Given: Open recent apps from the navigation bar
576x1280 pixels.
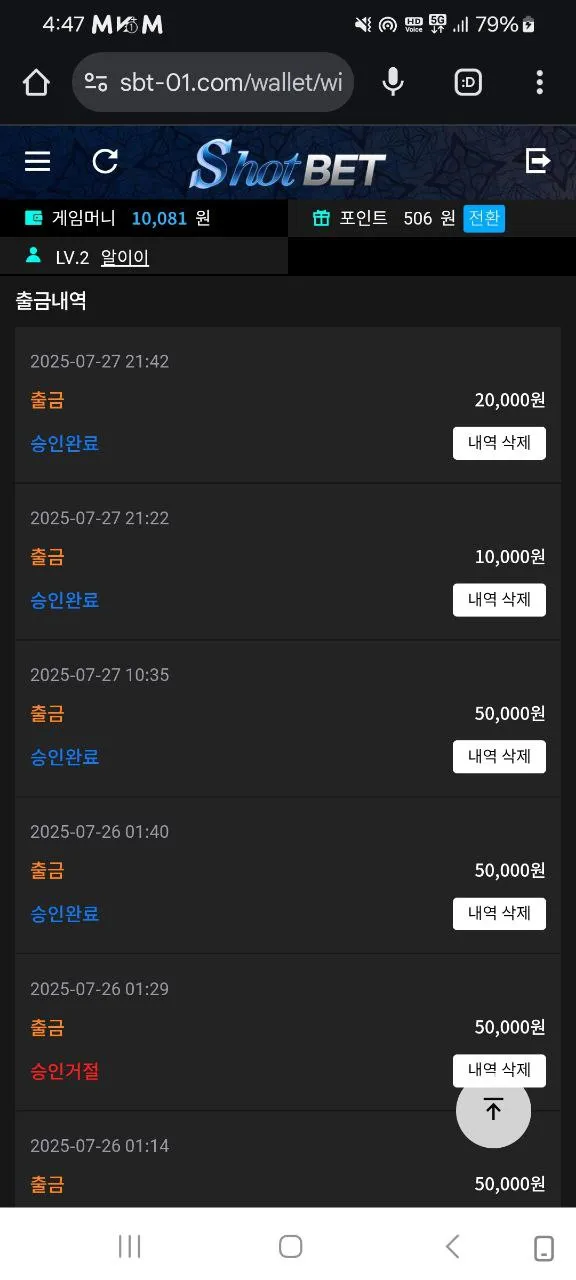Looking at the screenshot, I should (129, 1246).
